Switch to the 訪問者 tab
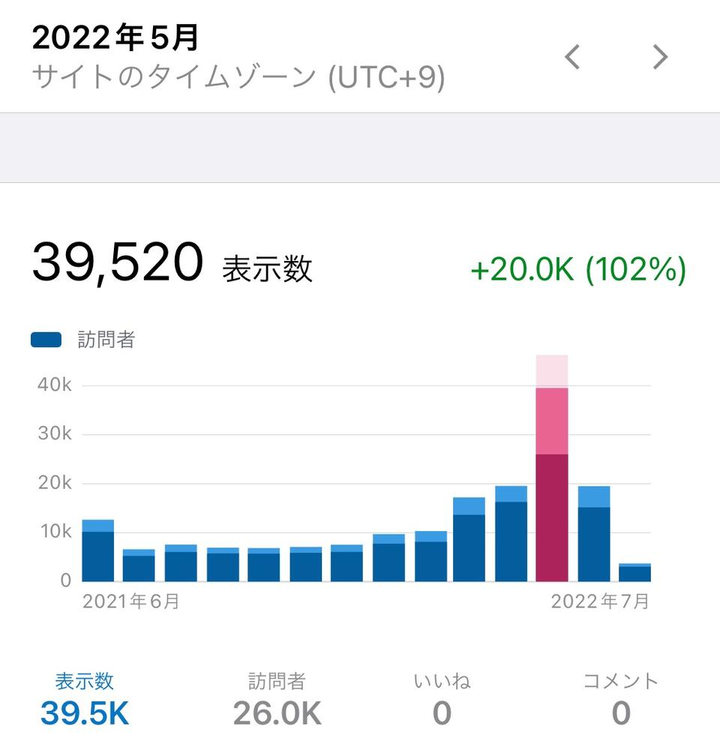The image size is (720, 753). (277, 699)
